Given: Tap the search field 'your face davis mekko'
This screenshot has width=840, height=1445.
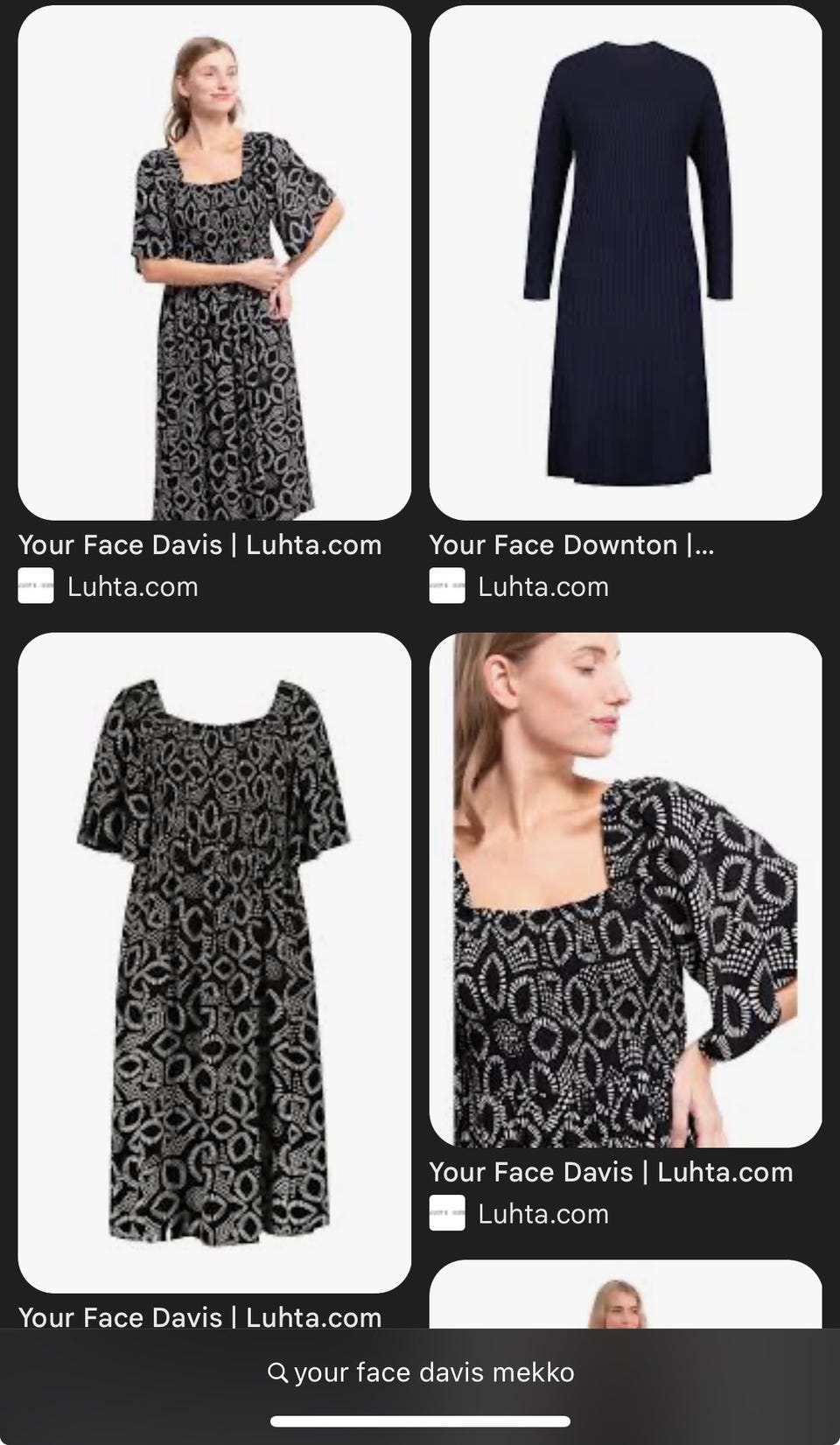Looking at the screenshot, I should [421, 1372].
